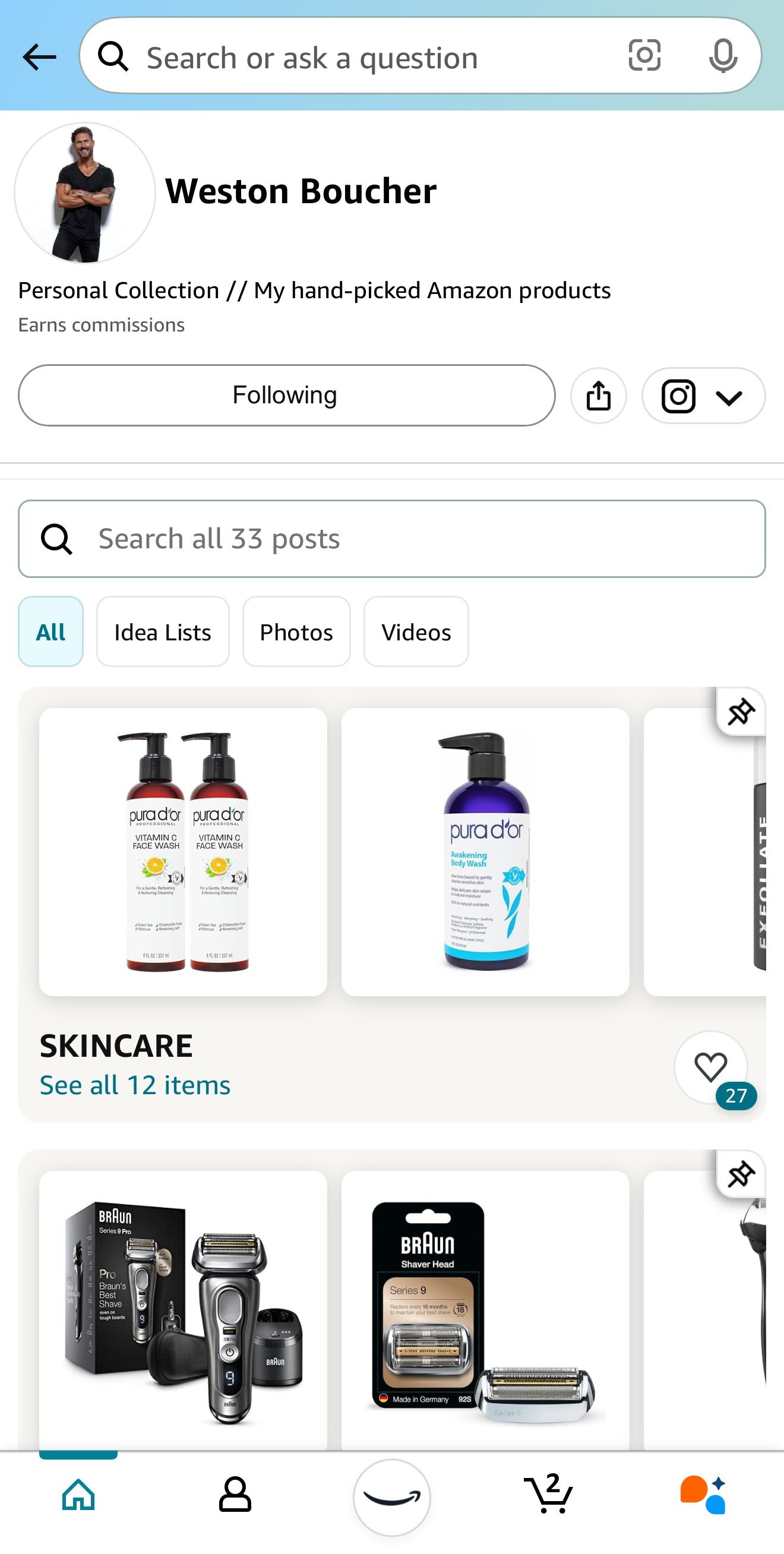
Task: Like the SKINCARE idea list
Action: pyautogui.click(x=710, y=1066)
